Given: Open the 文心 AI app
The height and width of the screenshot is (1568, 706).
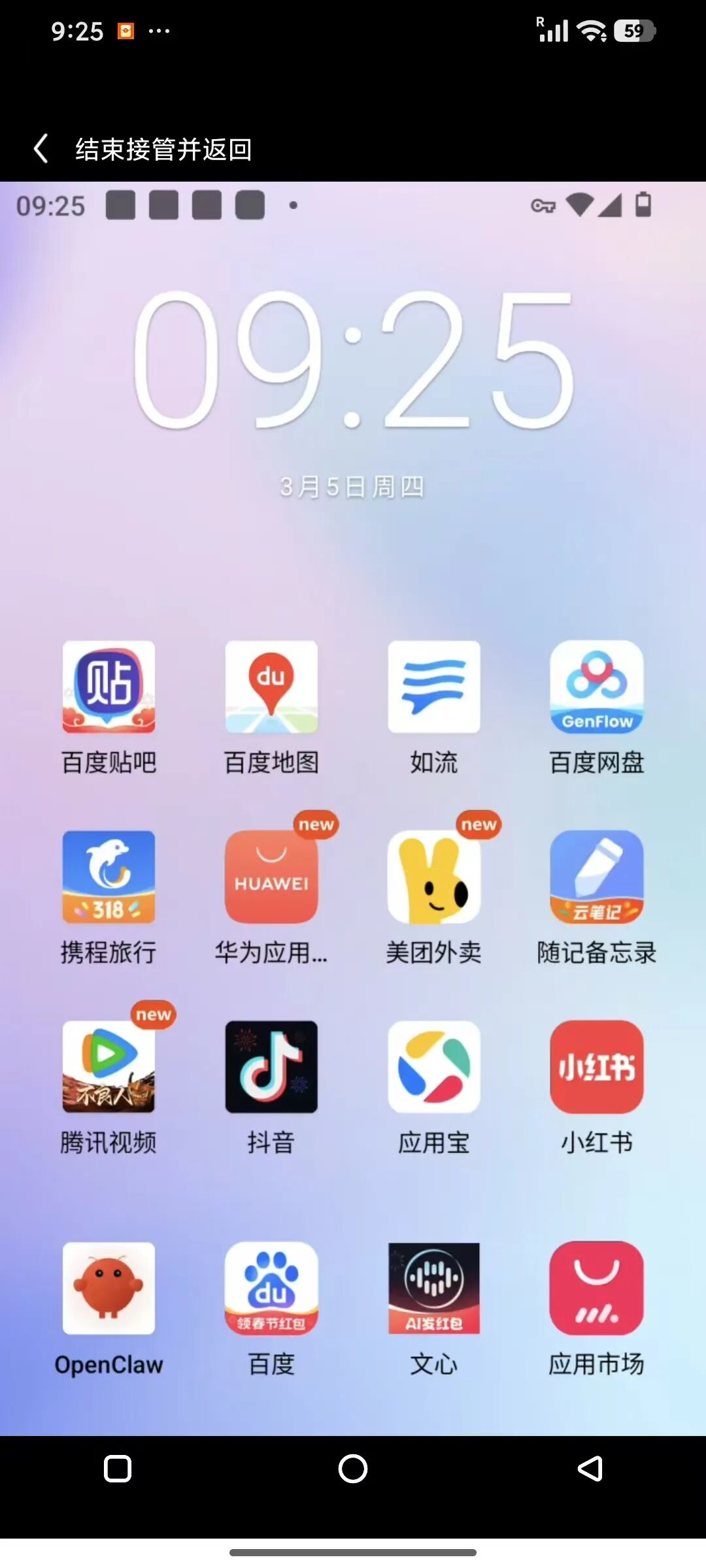Looking at the screenshot, I should 434,1288.
